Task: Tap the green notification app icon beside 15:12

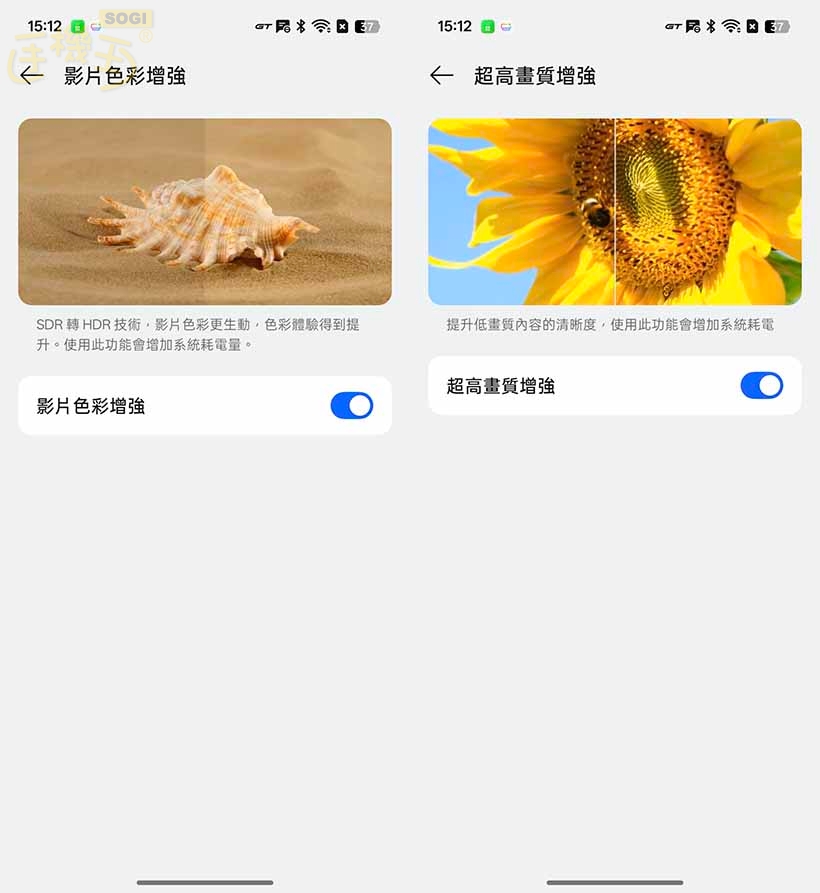Action: [78, 26]
